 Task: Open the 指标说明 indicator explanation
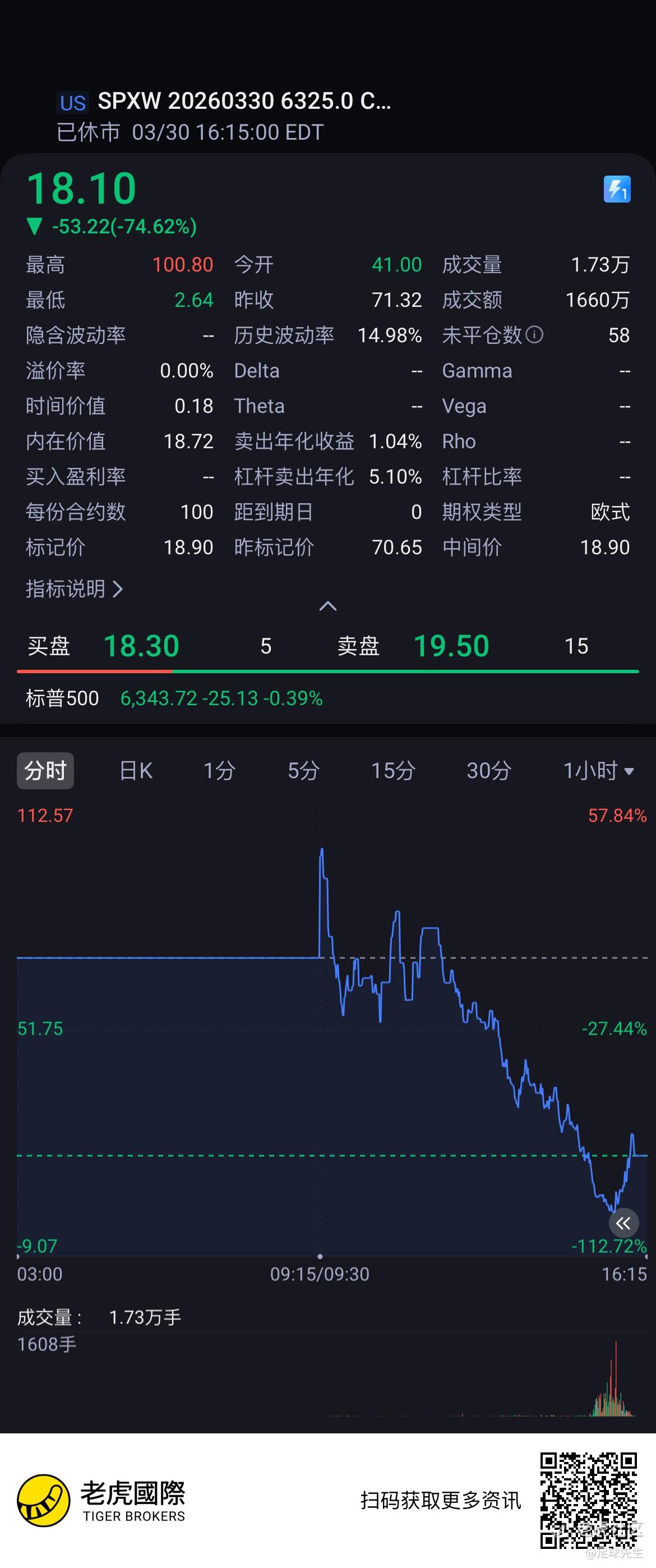click(x=74, y=588)
